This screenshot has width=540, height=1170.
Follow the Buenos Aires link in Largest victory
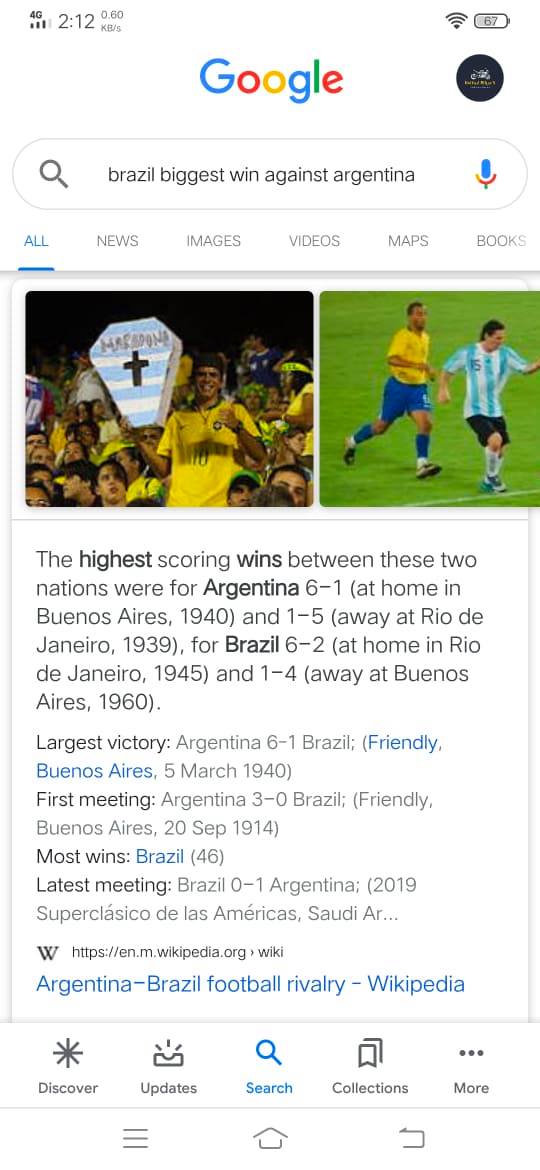95,771
